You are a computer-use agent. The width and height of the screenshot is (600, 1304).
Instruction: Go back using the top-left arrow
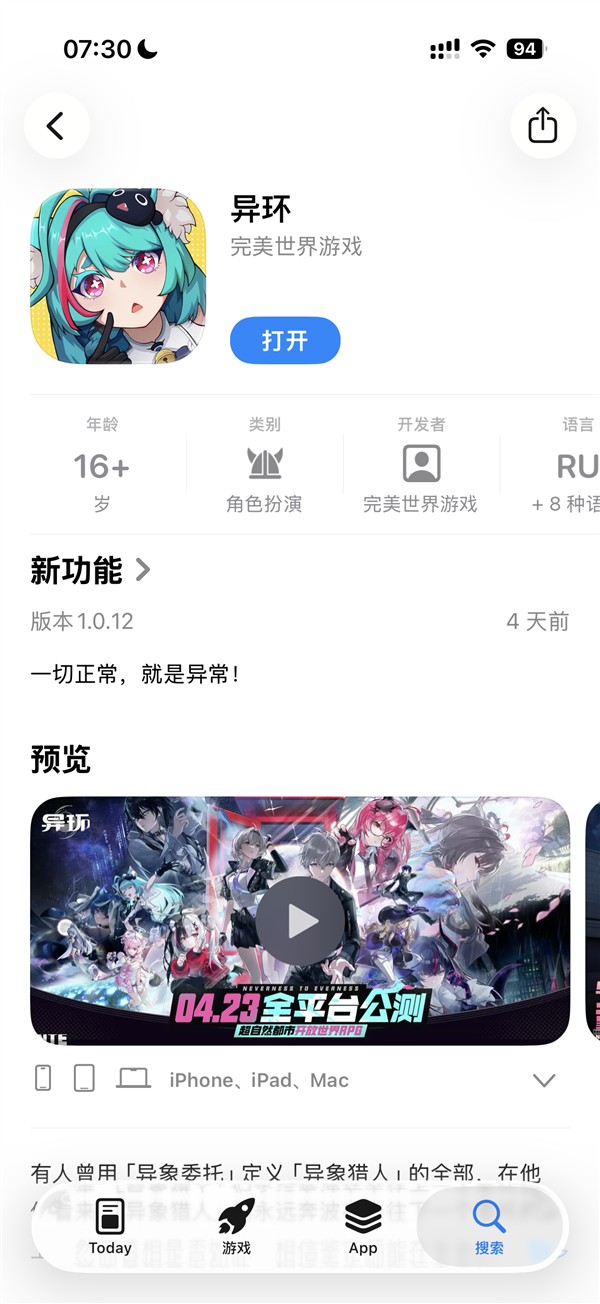click(56, 126)
